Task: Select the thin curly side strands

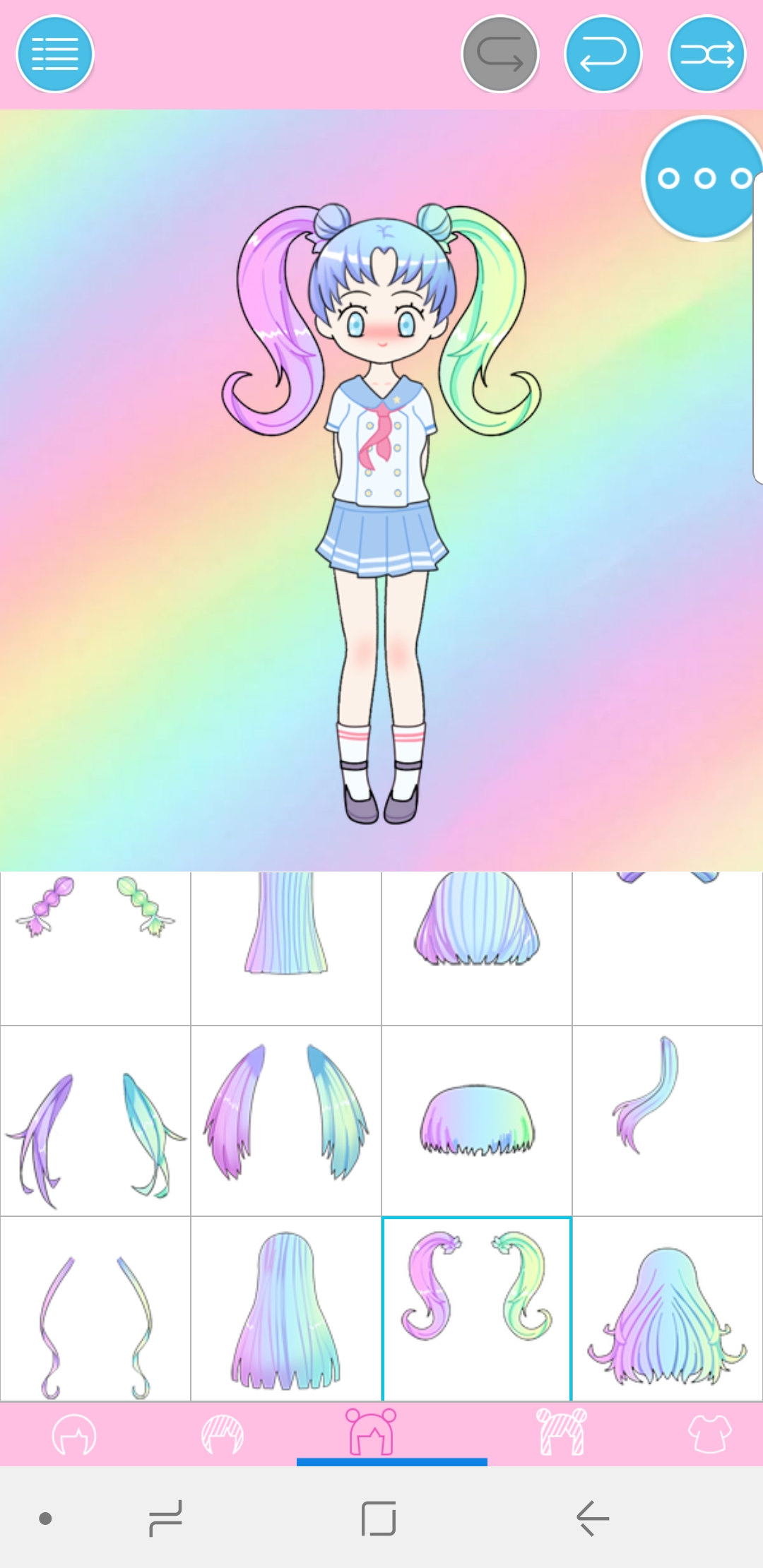Action: [x=95, y=1309]
